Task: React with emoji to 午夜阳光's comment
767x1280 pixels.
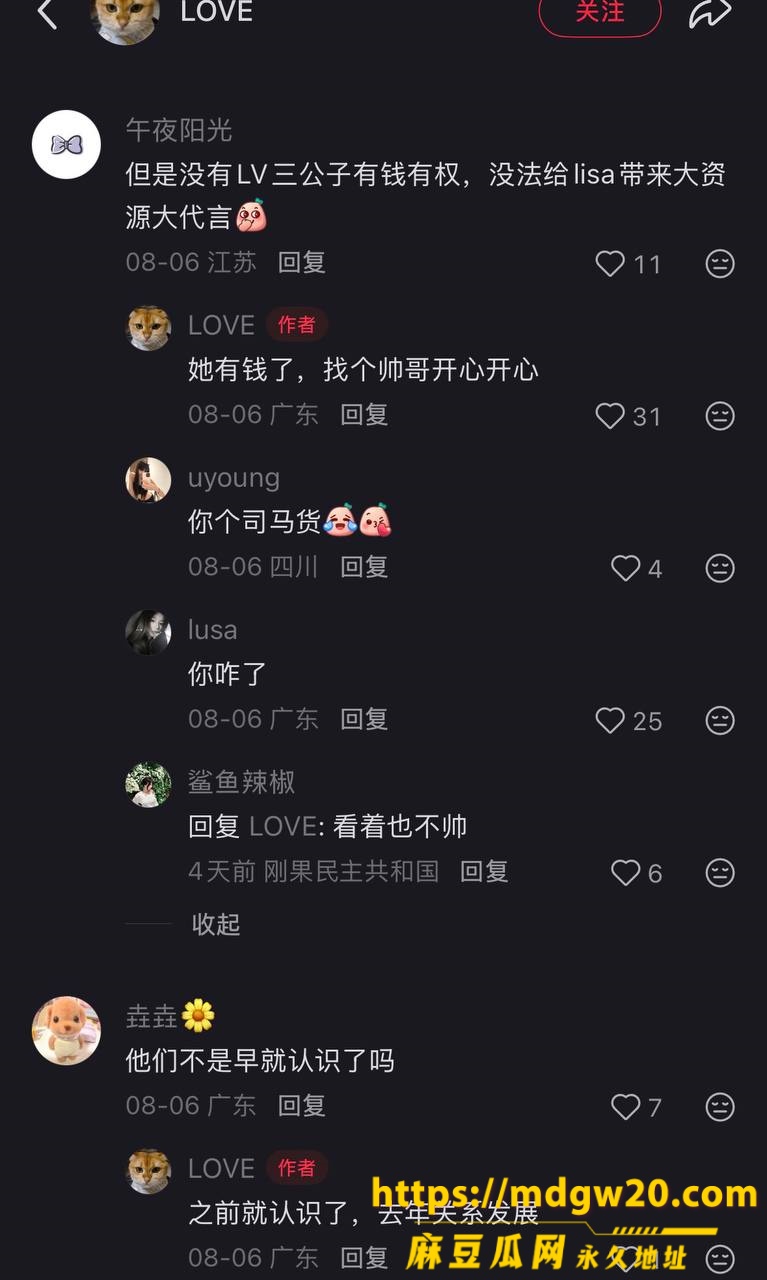Action: click(x=720, y=264)
